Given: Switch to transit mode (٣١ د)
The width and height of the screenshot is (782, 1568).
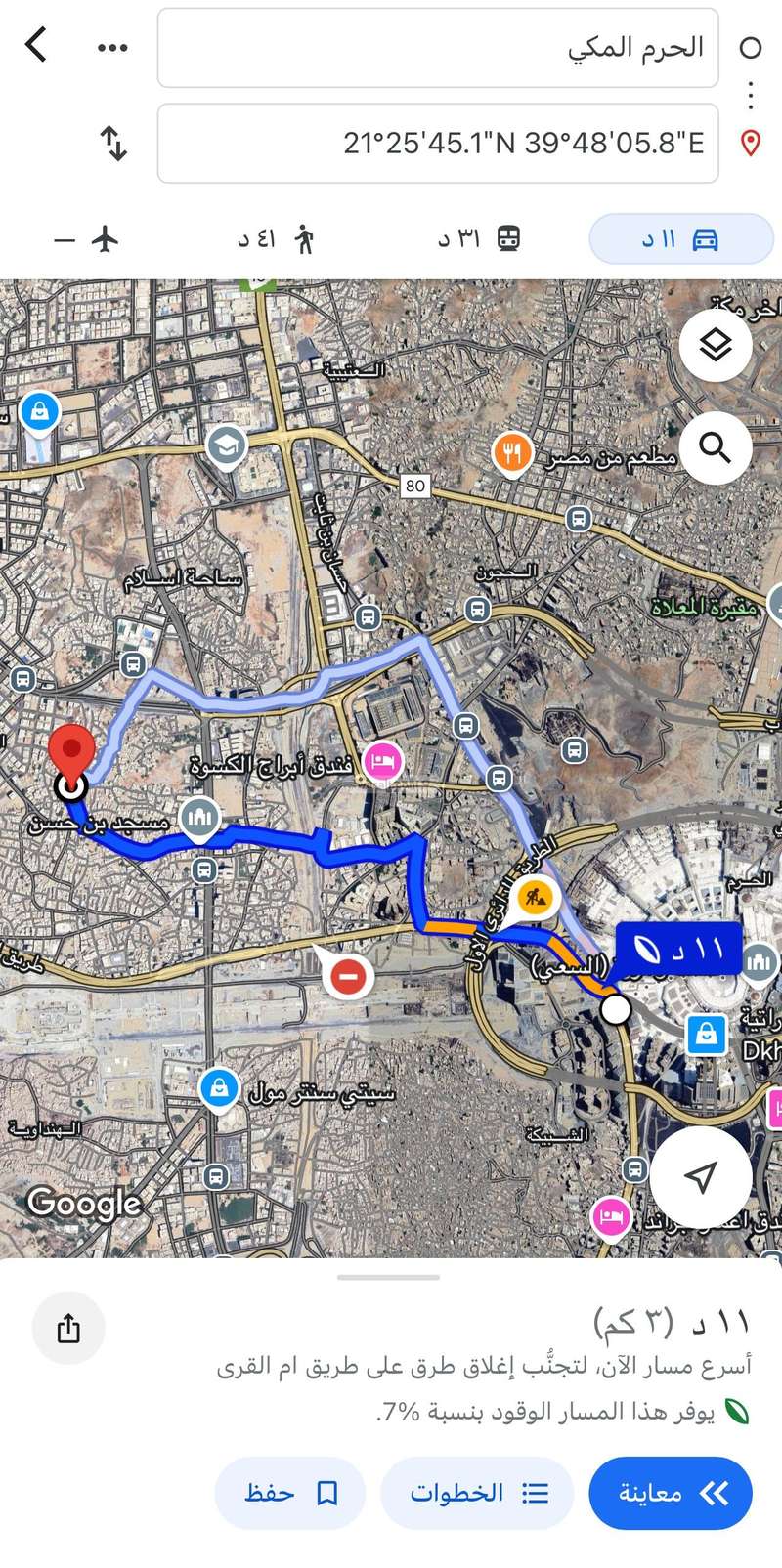Looking at the screenshot, I should [479, 239].
